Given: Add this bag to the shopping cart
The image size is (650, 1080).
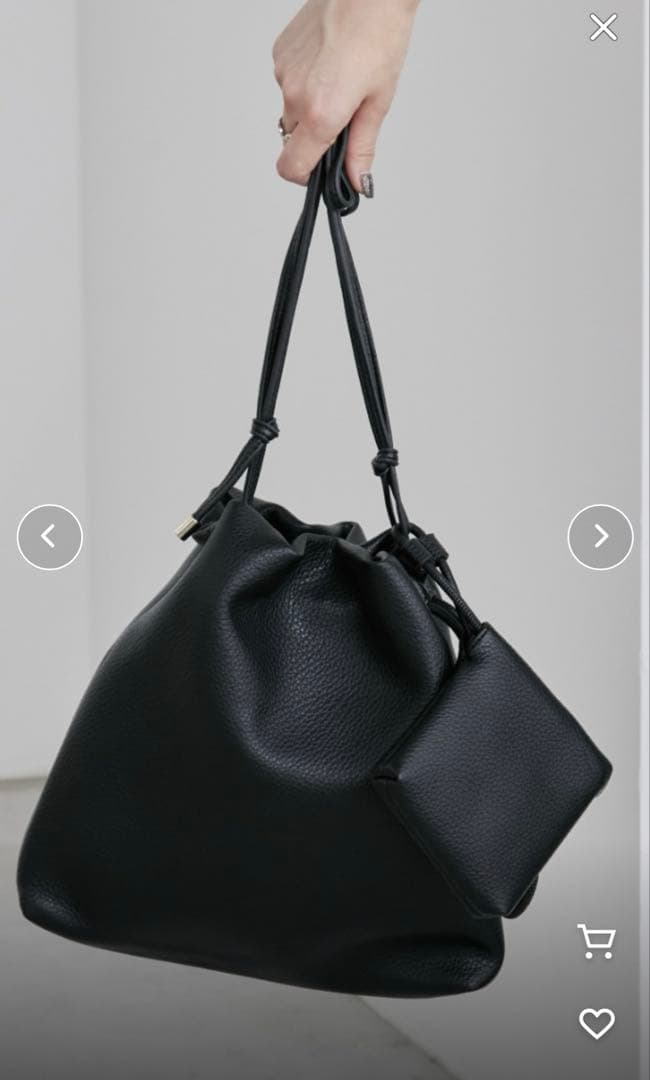Looking at the screenshot, I should coord(596,941).
